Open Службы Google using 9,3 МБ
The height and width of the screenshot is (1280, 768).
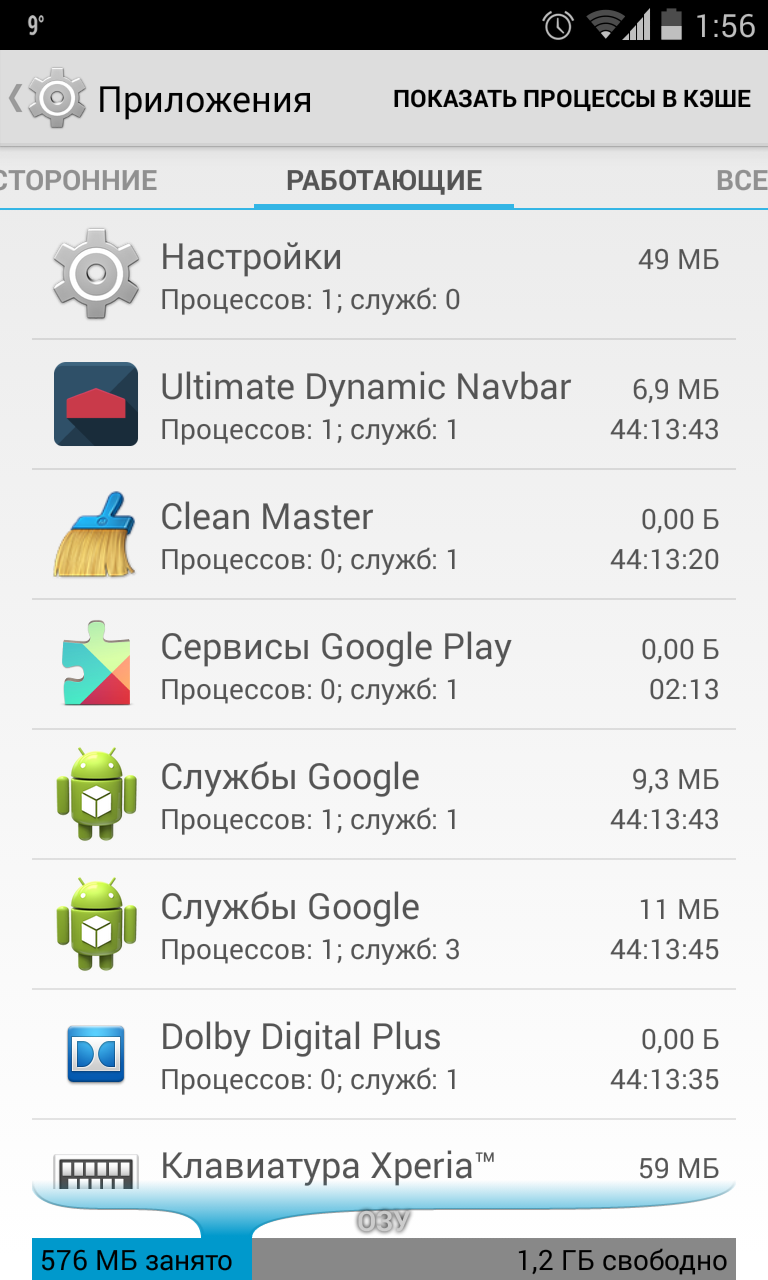(384, 795)
